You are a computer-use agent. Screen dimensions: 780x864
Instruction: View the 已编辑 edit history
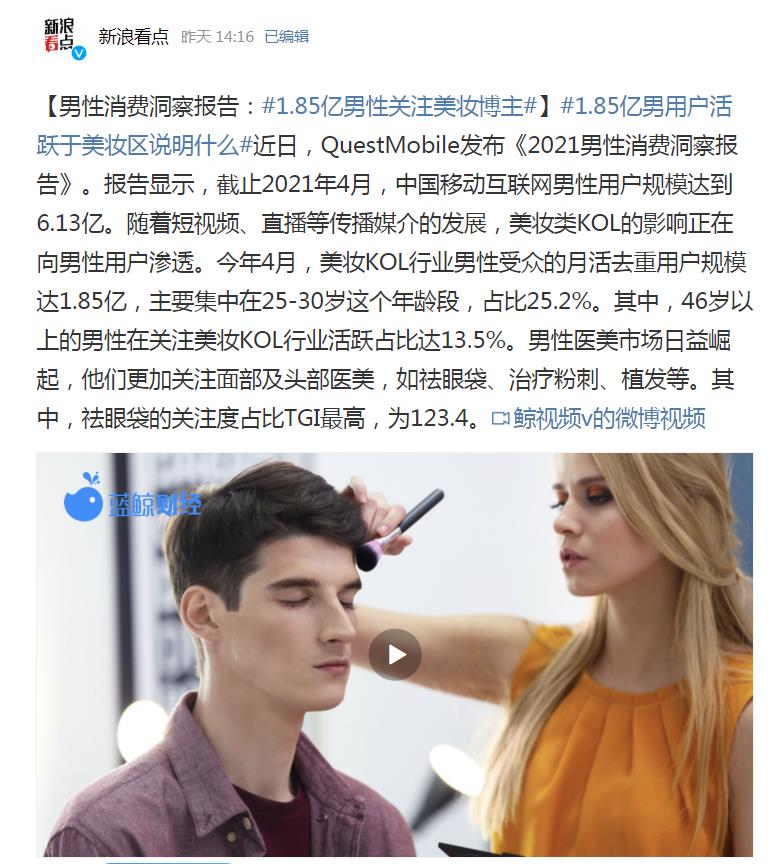tap(287, 36)
